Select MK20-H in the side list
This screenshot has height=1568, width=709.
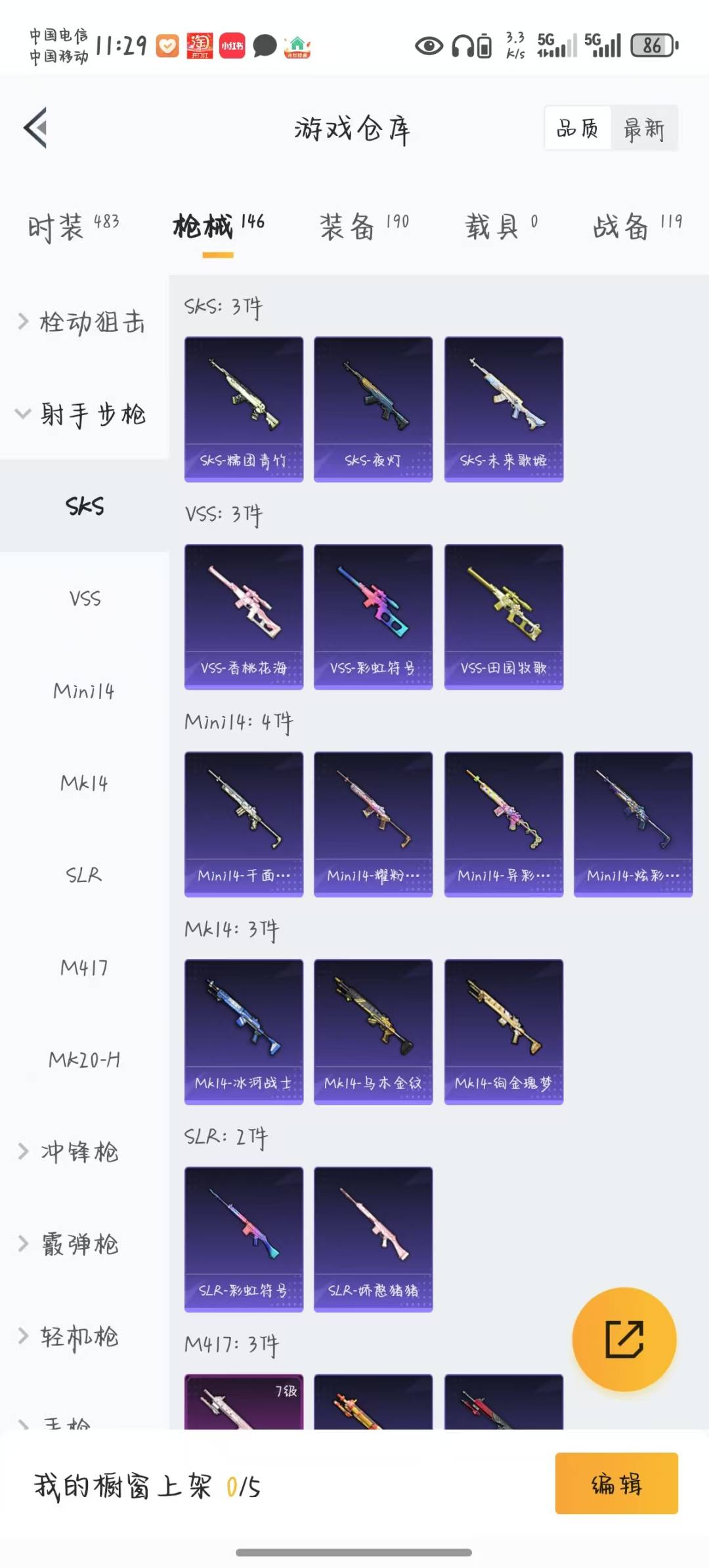(85, 1059)
